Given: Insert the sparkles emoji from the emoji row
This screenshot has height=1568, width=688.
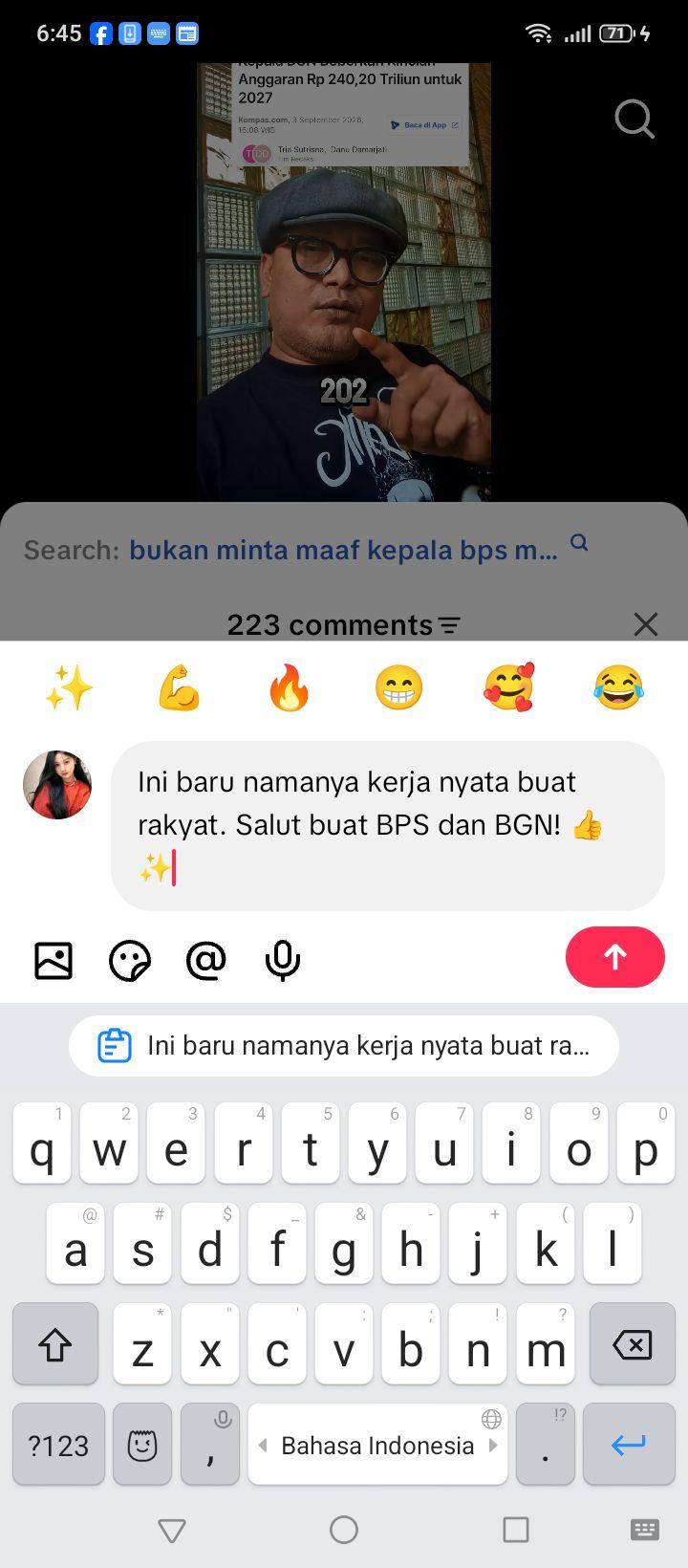Looking at the screenshot, I should (69, 687).
